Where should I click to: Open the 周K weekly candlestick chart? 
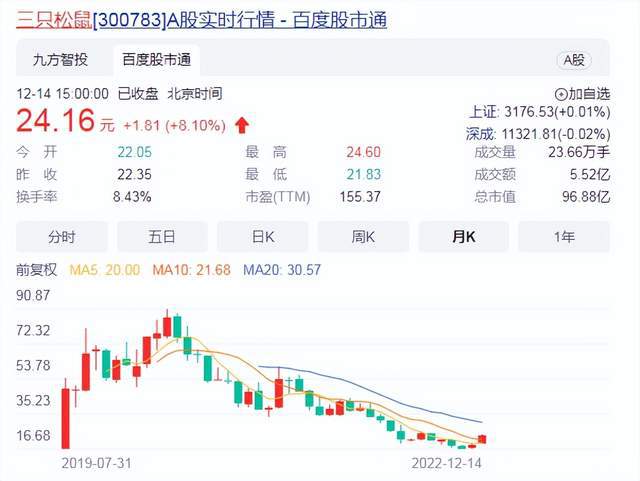(x=363, y=237)
